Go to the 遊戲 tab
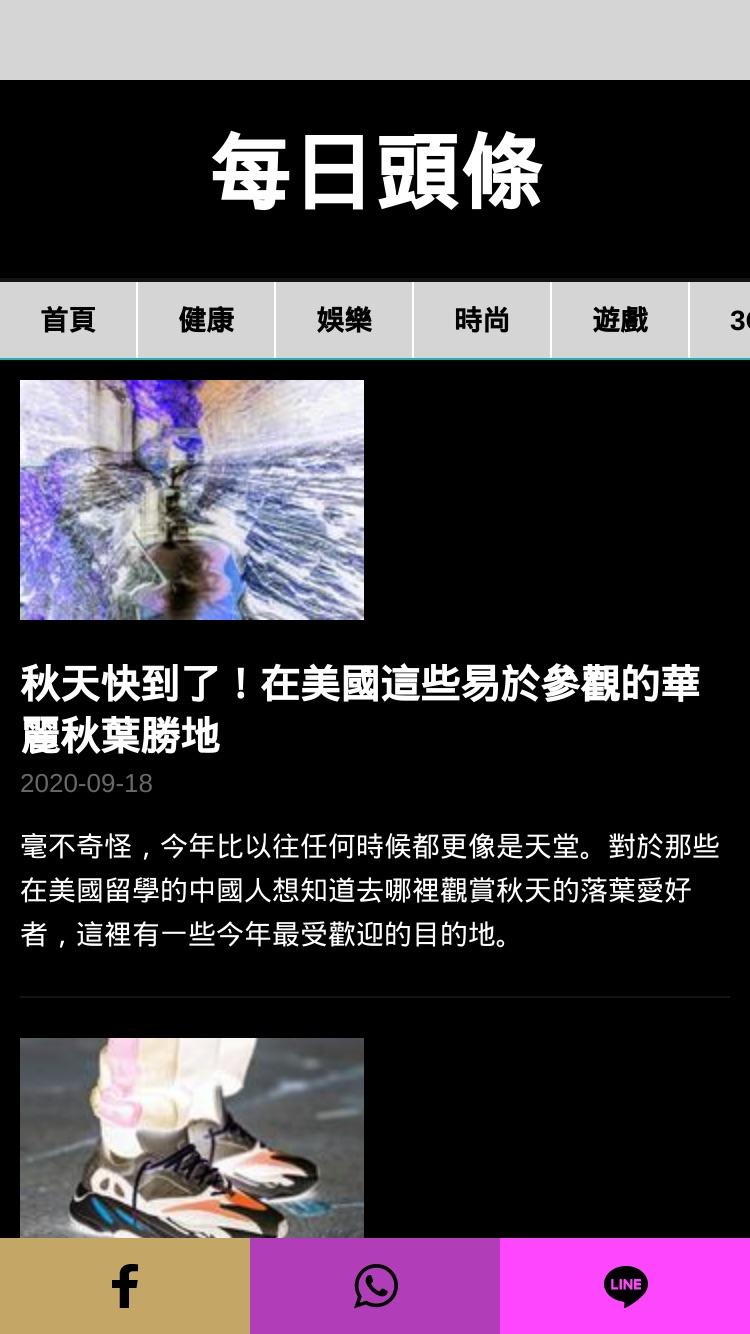 click(620, 320)
